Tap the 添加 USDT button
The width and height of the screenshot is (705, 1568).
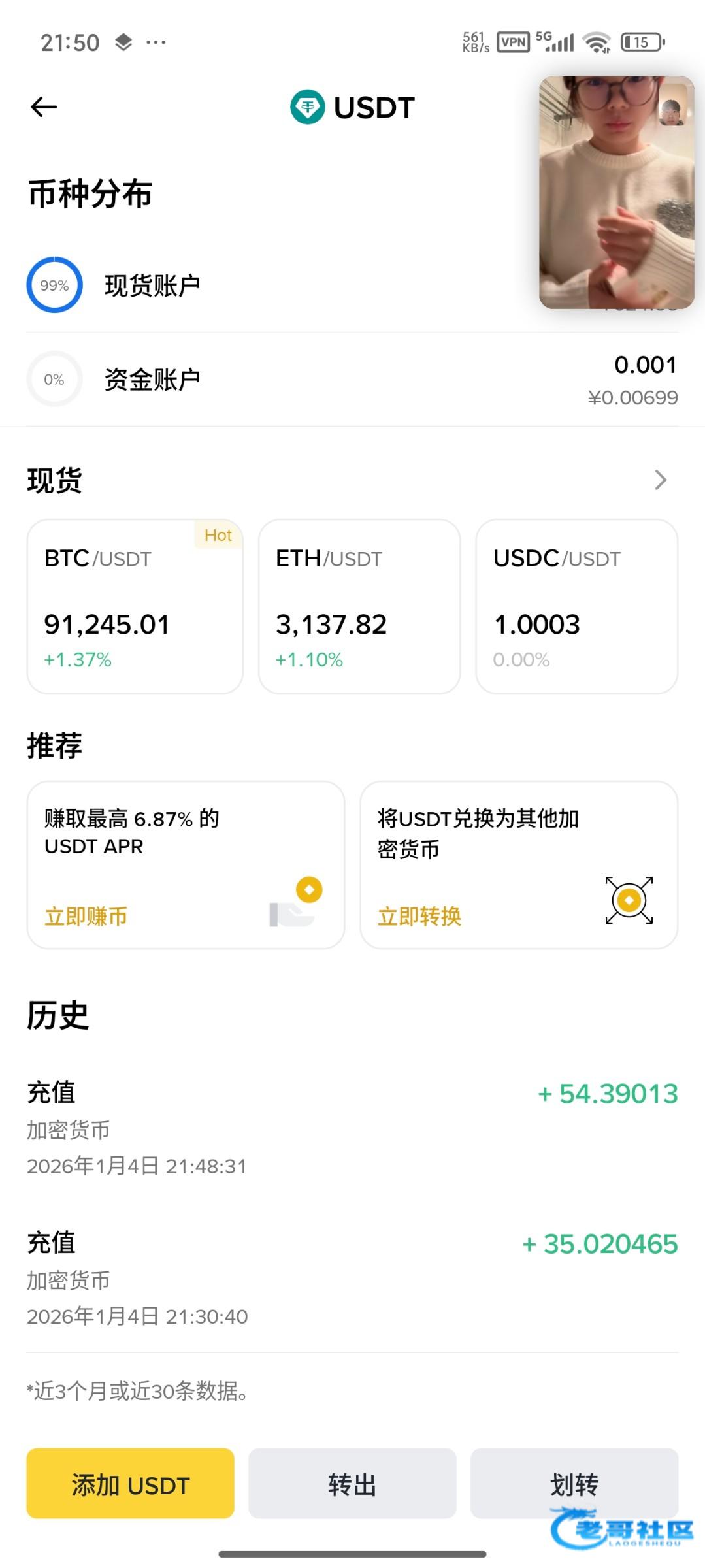pyautogui.click(x=130, y=1486)
